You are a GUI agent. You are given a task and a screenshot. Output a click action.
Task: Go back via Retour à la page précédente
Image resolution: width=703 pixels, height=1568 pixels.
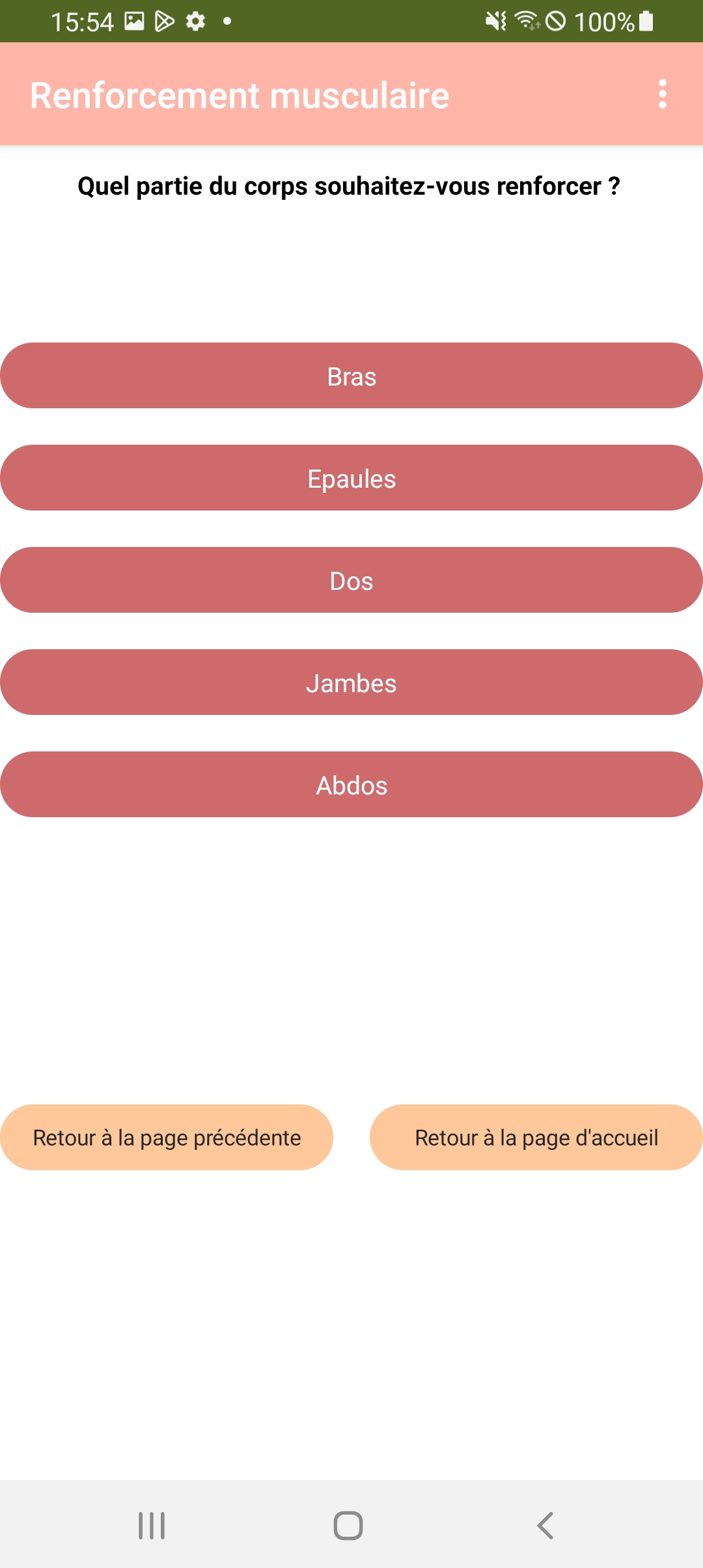coord(167,1138)
